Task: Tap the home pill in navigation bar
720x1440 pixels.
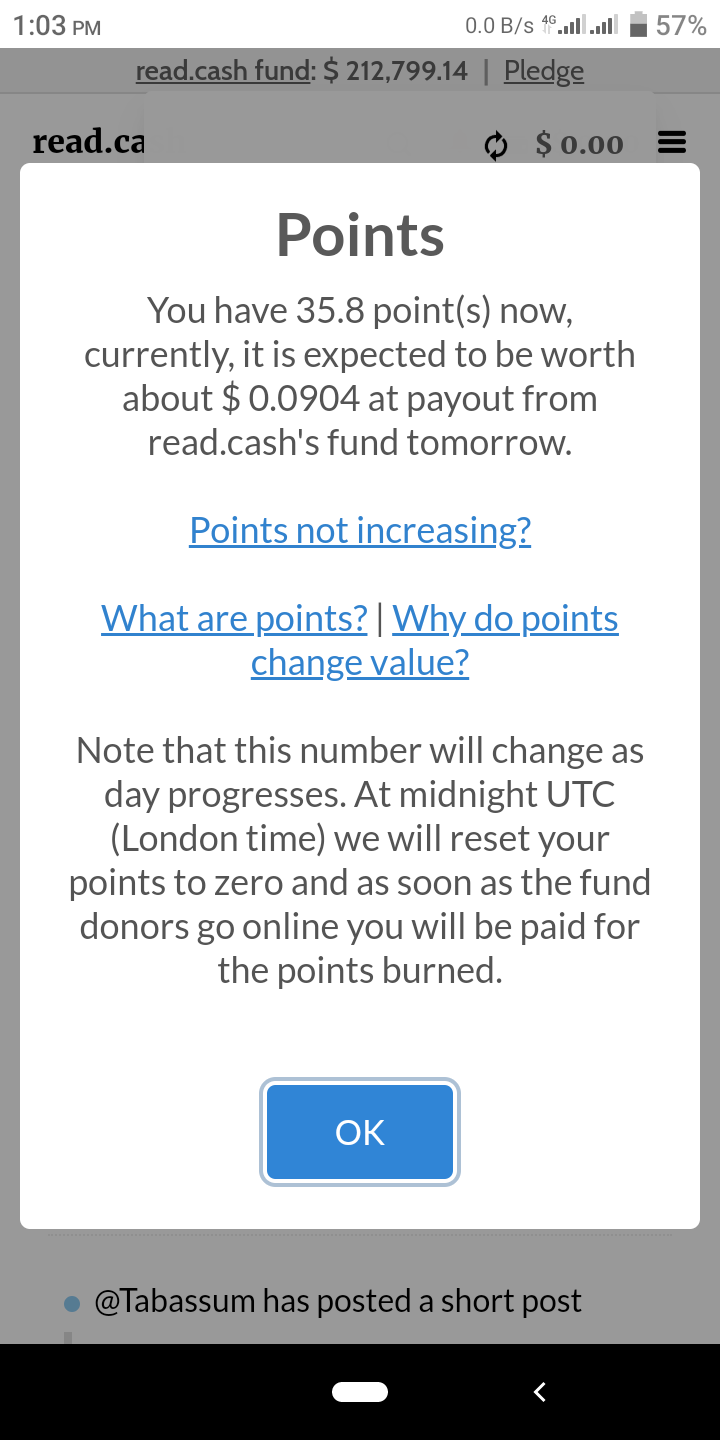Action: coord(360,1391)
